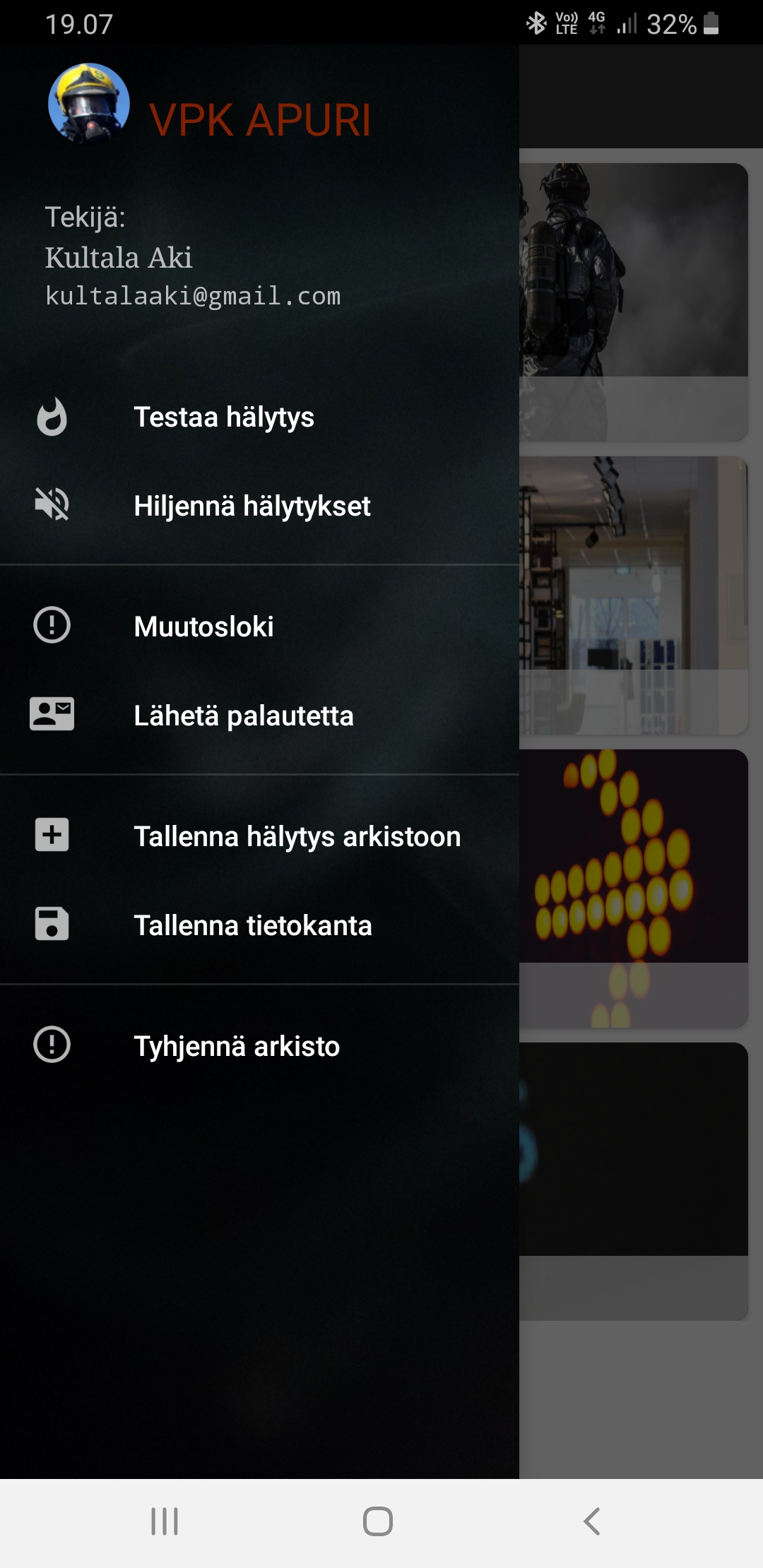This screenshot has height=1568, width=763.
Task: Choose Lähetä palautetta to send feedback
Action: pos(243,715)
